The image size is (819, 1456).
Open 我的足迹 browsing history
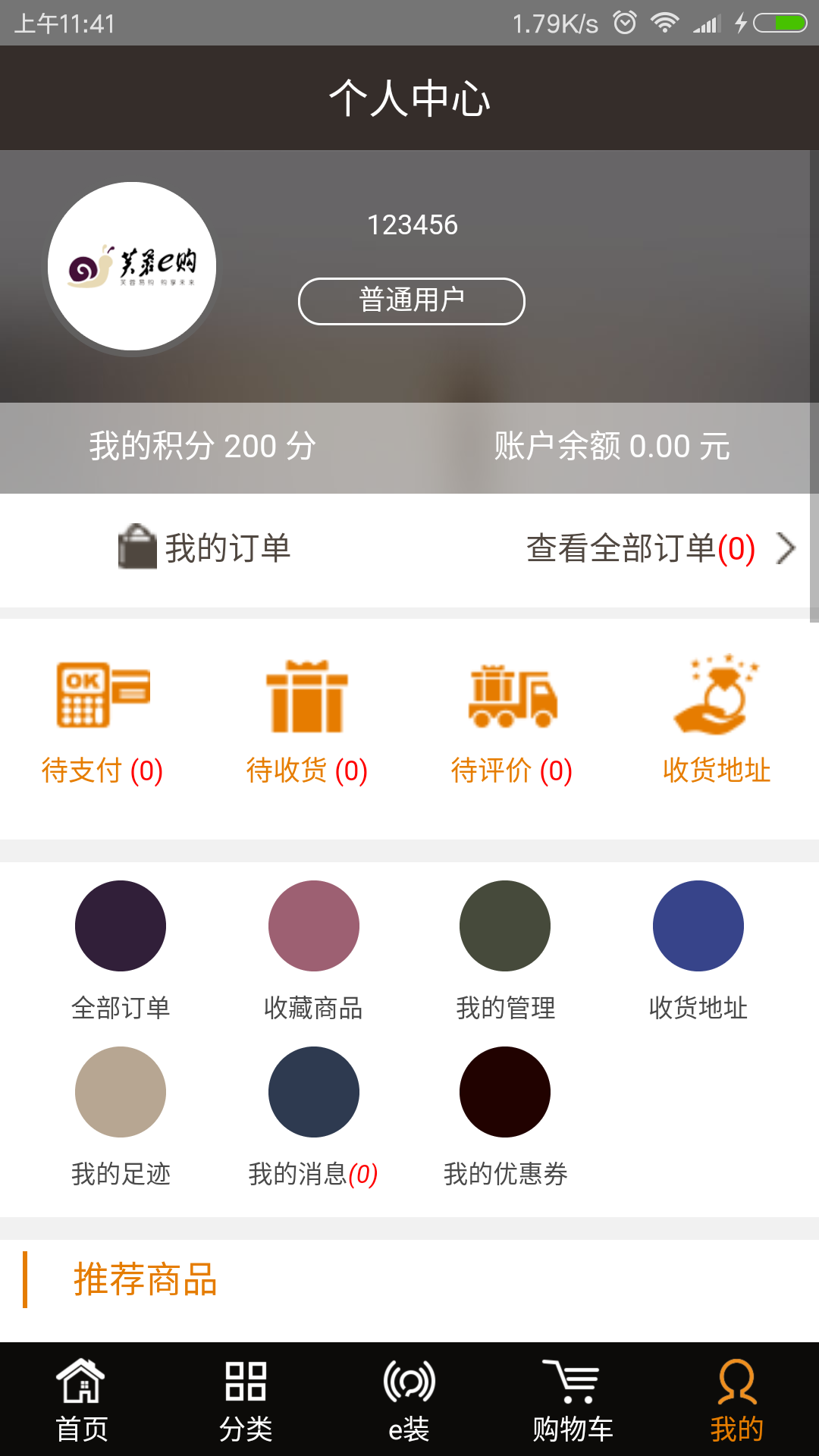click(121, 1092)
